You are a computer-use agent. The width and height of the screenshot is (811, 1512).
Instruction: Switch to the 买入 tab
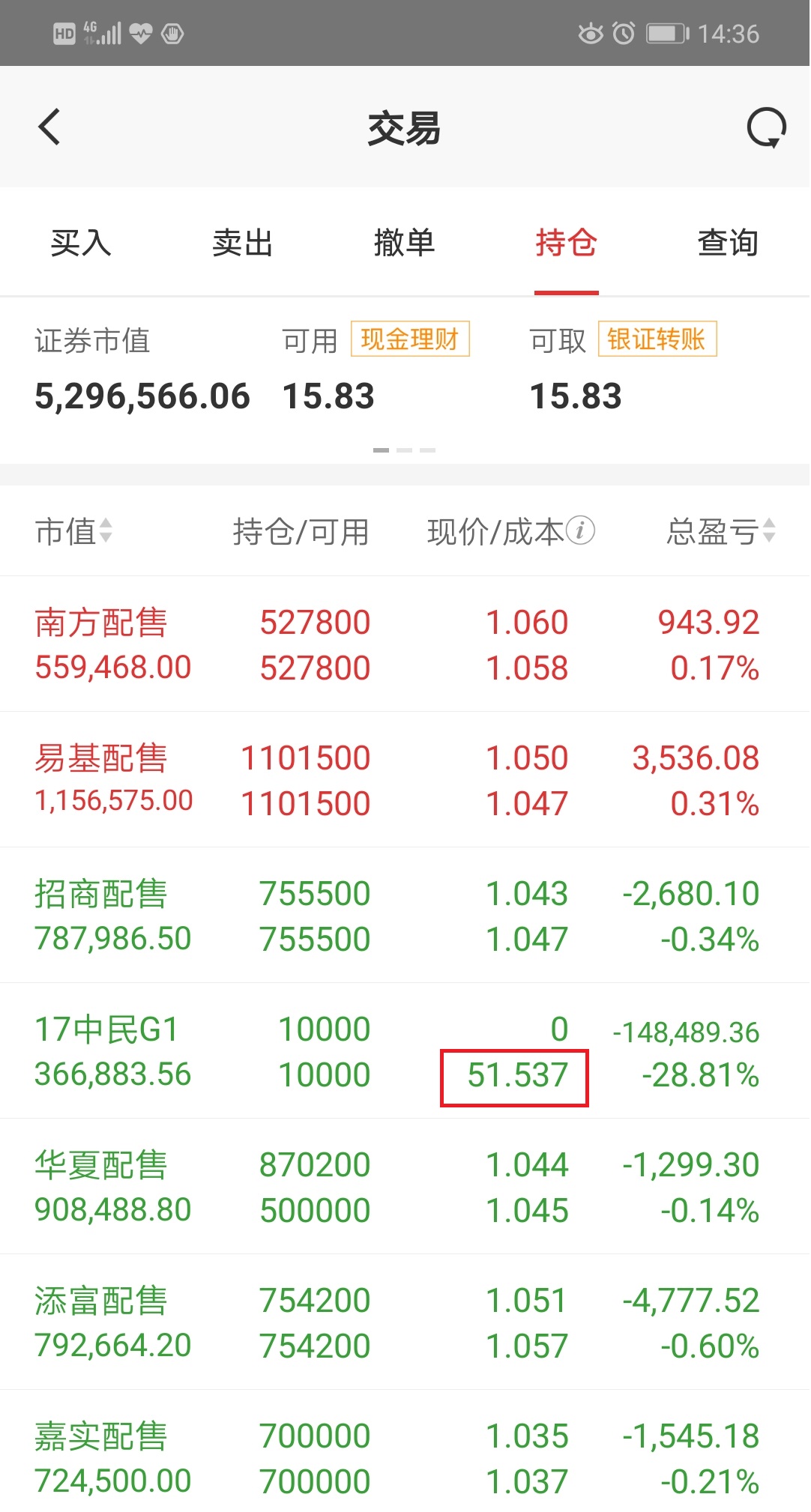pos(79,243)
